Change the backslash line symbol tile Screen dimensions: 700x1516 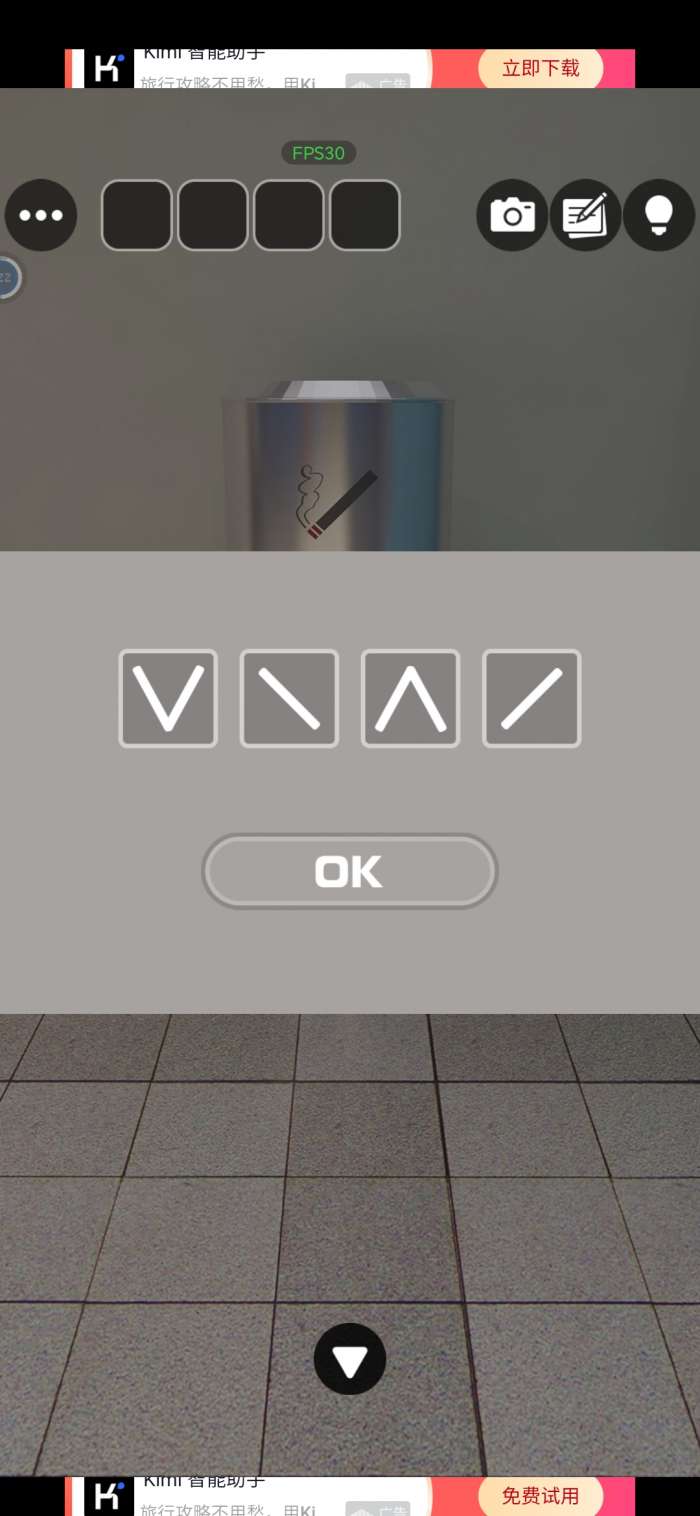289,698
